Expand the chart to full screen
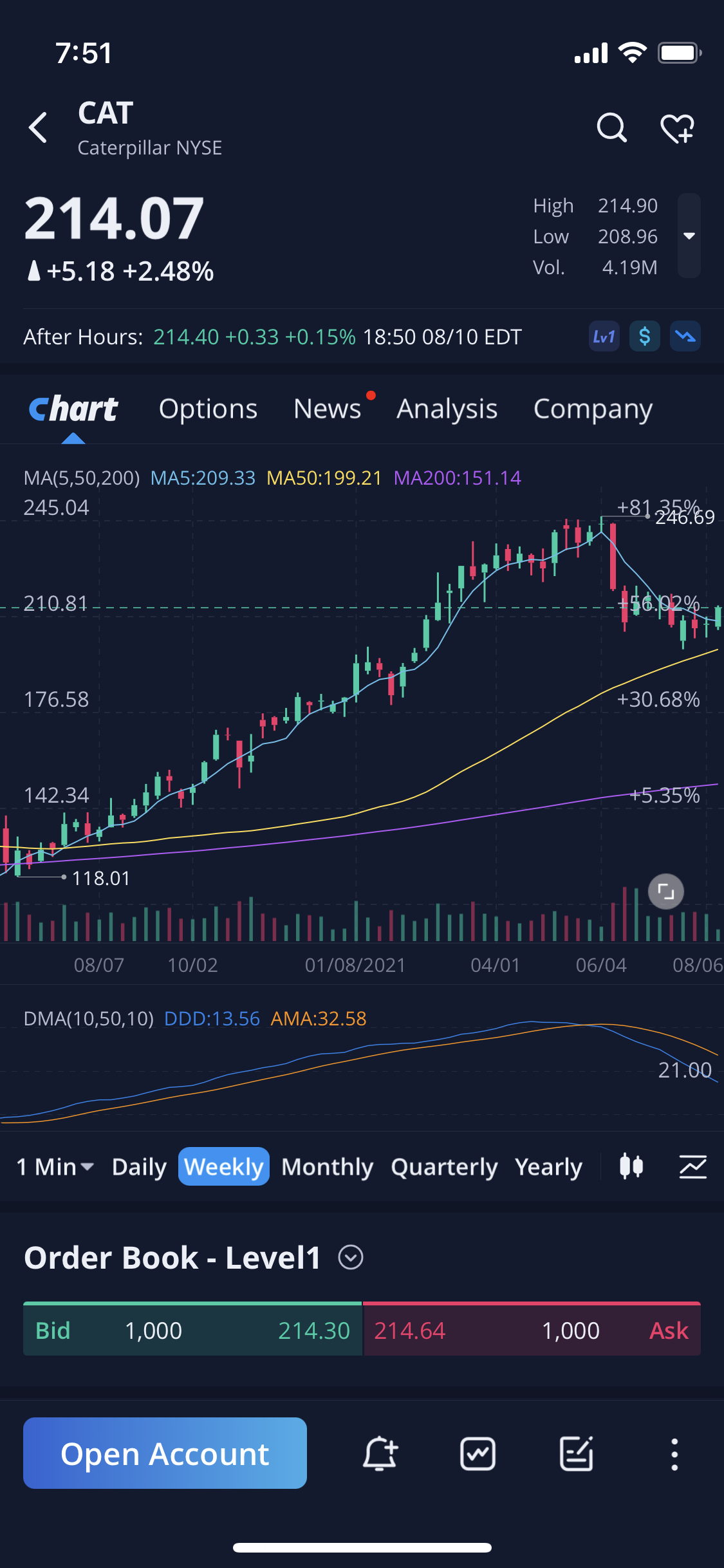724x1568 pixels. point(665,891)
